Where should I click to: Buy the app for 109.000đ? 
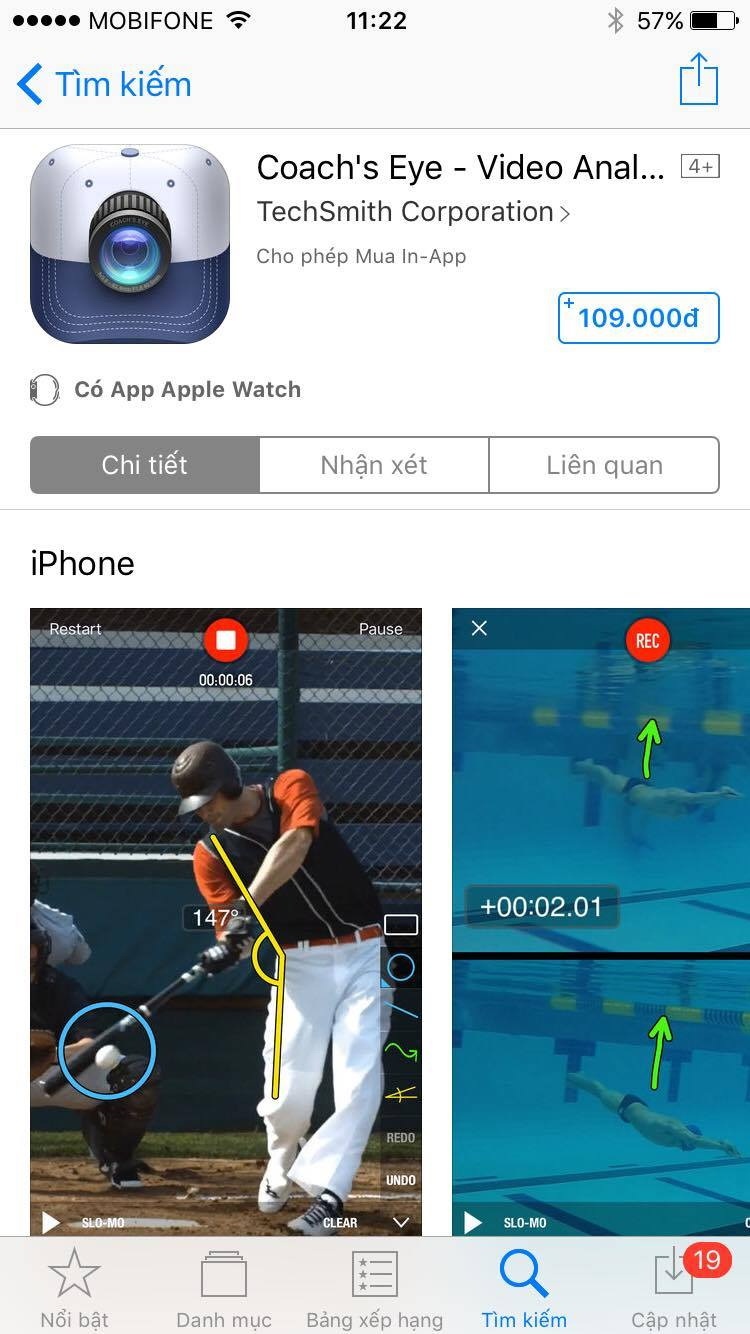tap(638, 318)
